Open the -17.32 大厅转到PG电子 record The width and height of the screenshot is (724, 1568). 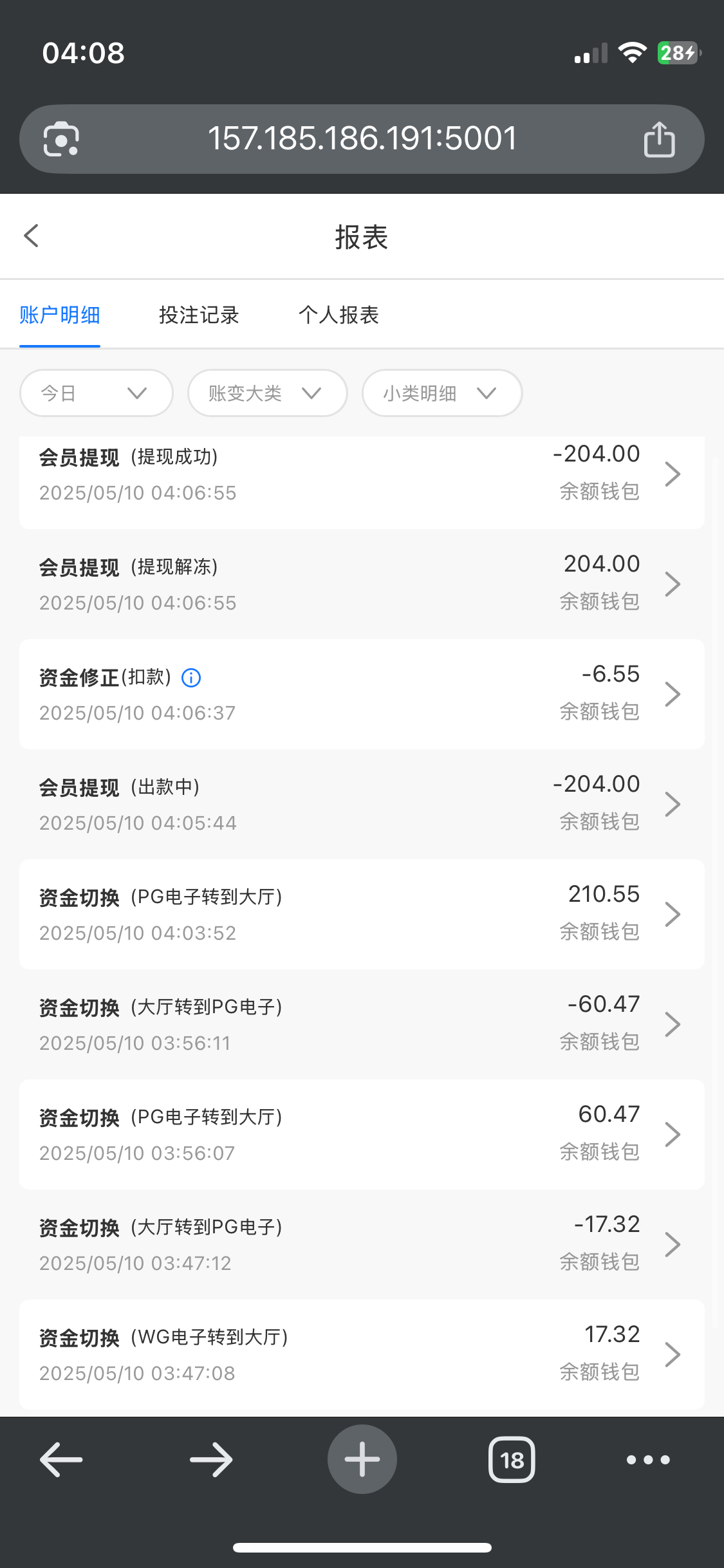pos(362,1244)
